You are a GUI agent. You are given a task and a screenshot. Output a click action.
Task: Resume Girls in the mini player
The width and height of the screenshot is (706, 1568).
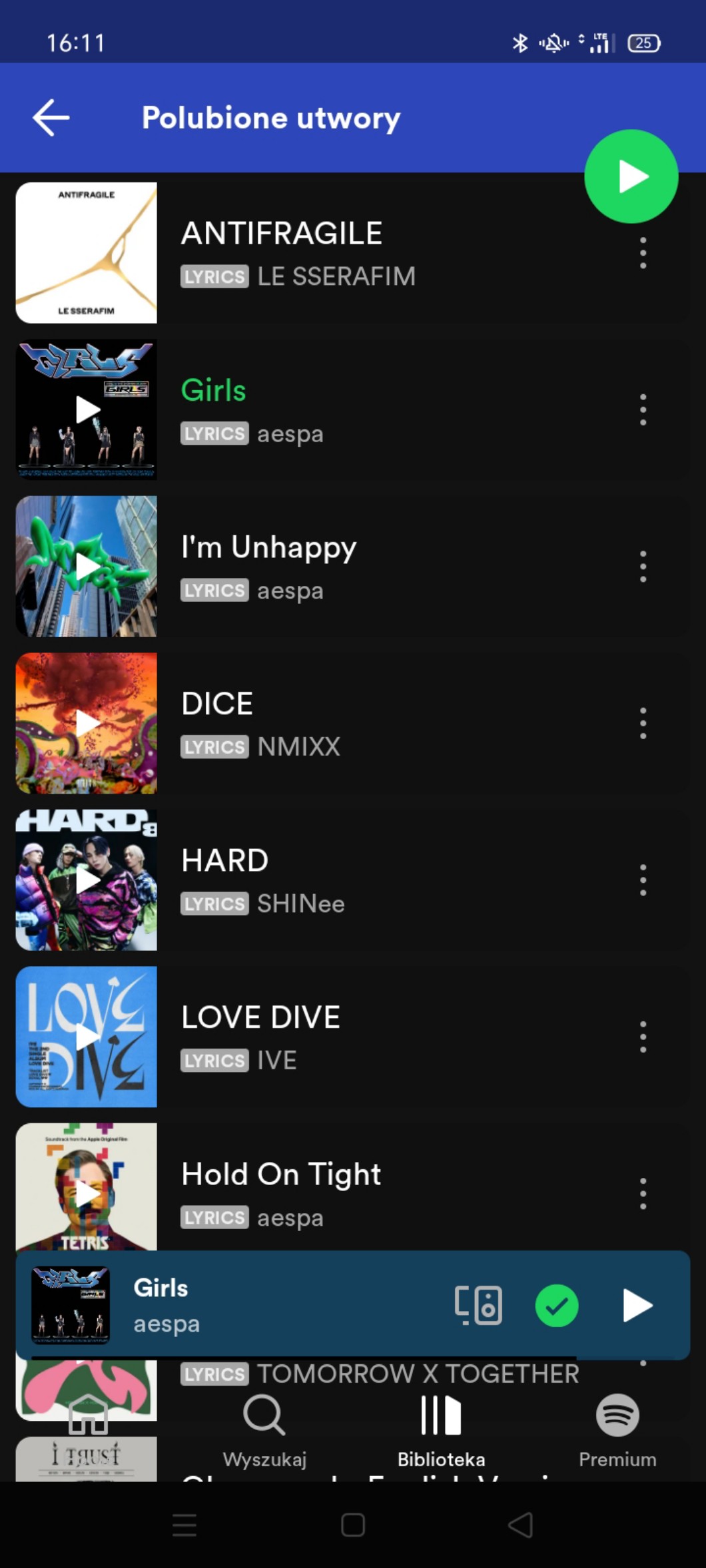(x=637, y=1305)
